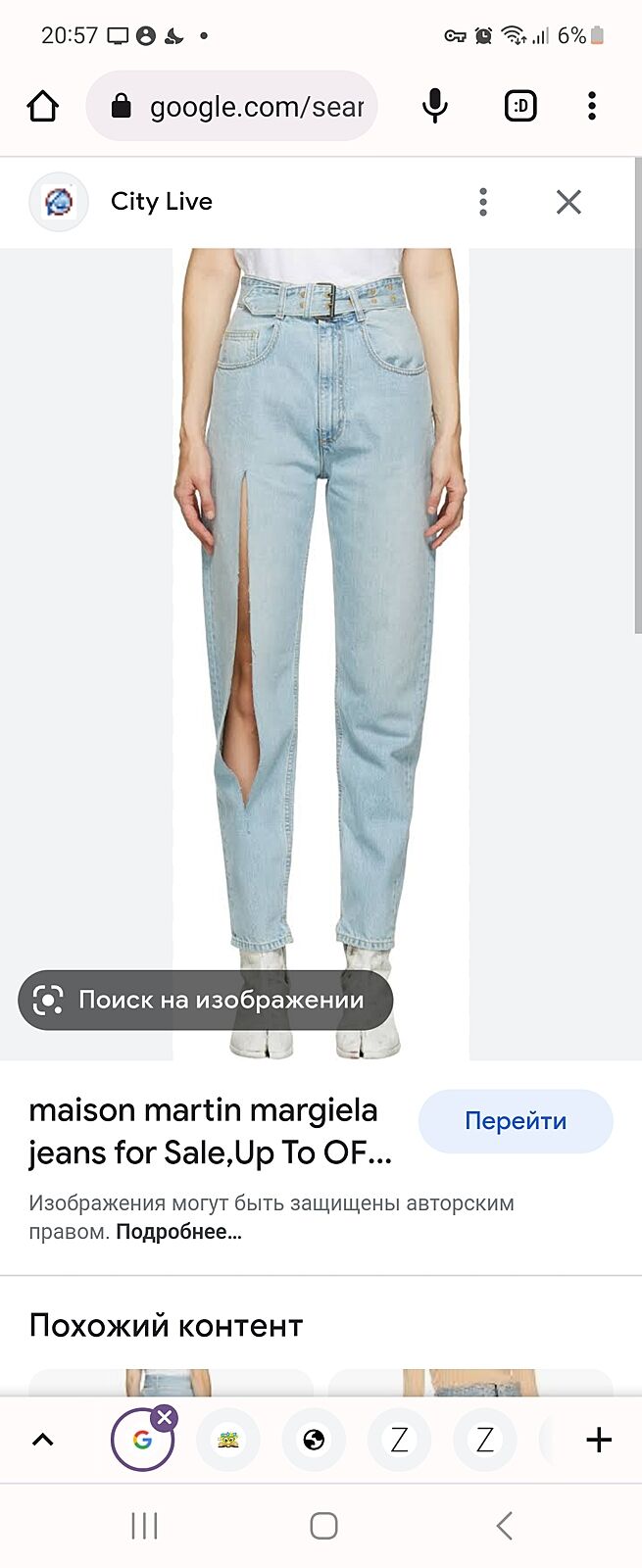Open the tab switcher button
The height and width of the screenshot is (1568, 642).
click(x=520, y=106)
